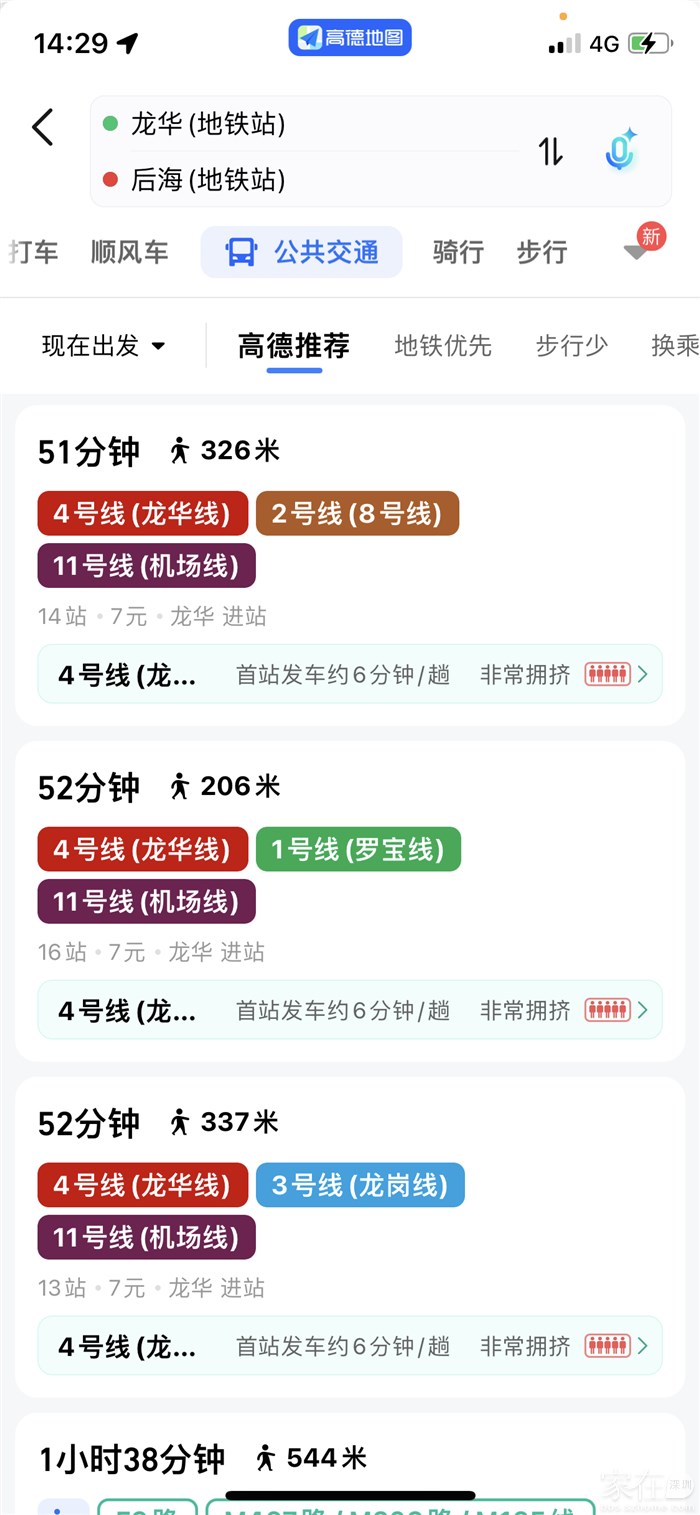700x1515 pixels.
Task: Go back with the back arrow
Action: [42, 128]
